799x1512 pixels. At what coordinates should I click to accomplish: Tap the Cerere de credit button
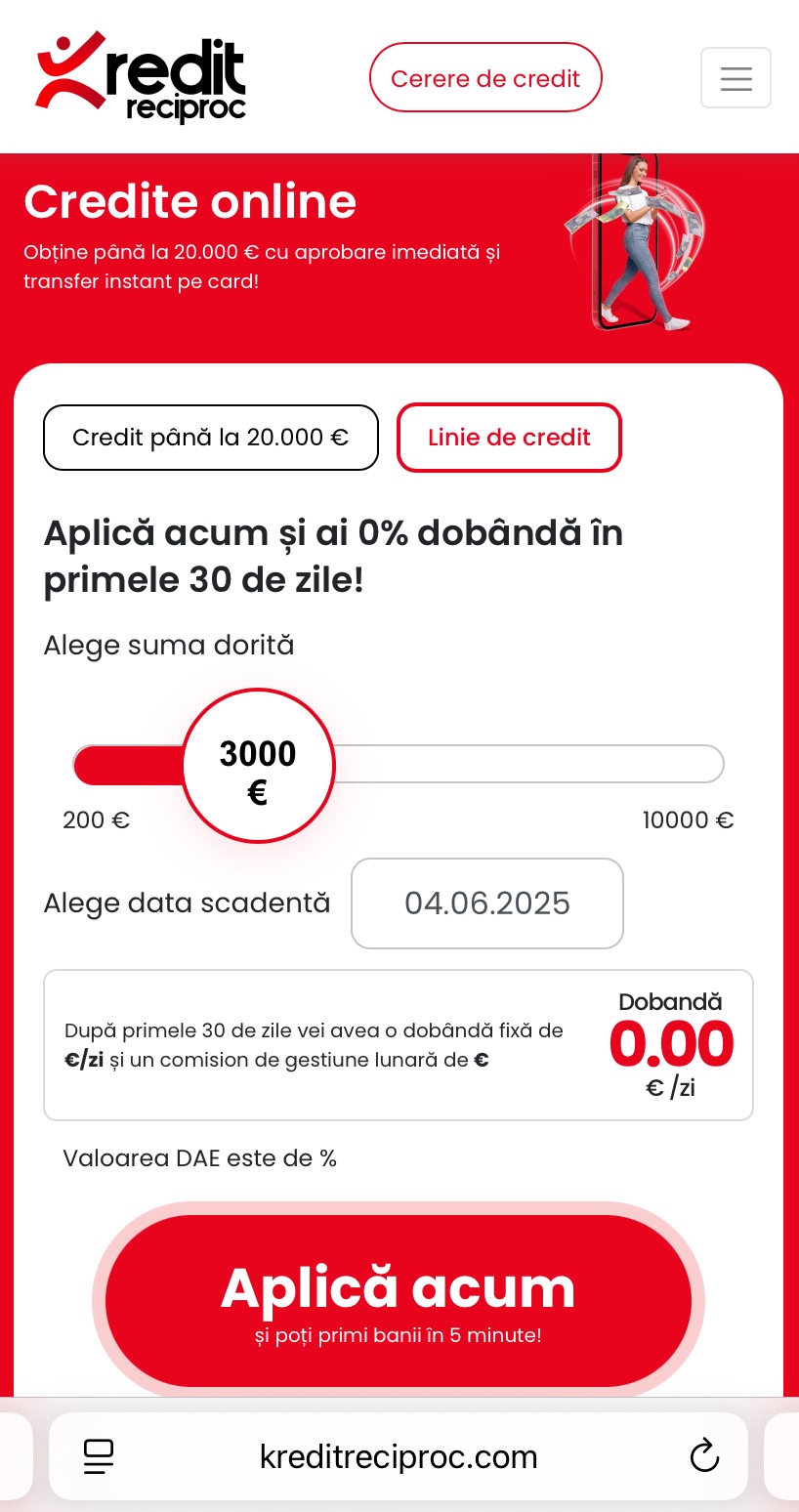(485, 77)
